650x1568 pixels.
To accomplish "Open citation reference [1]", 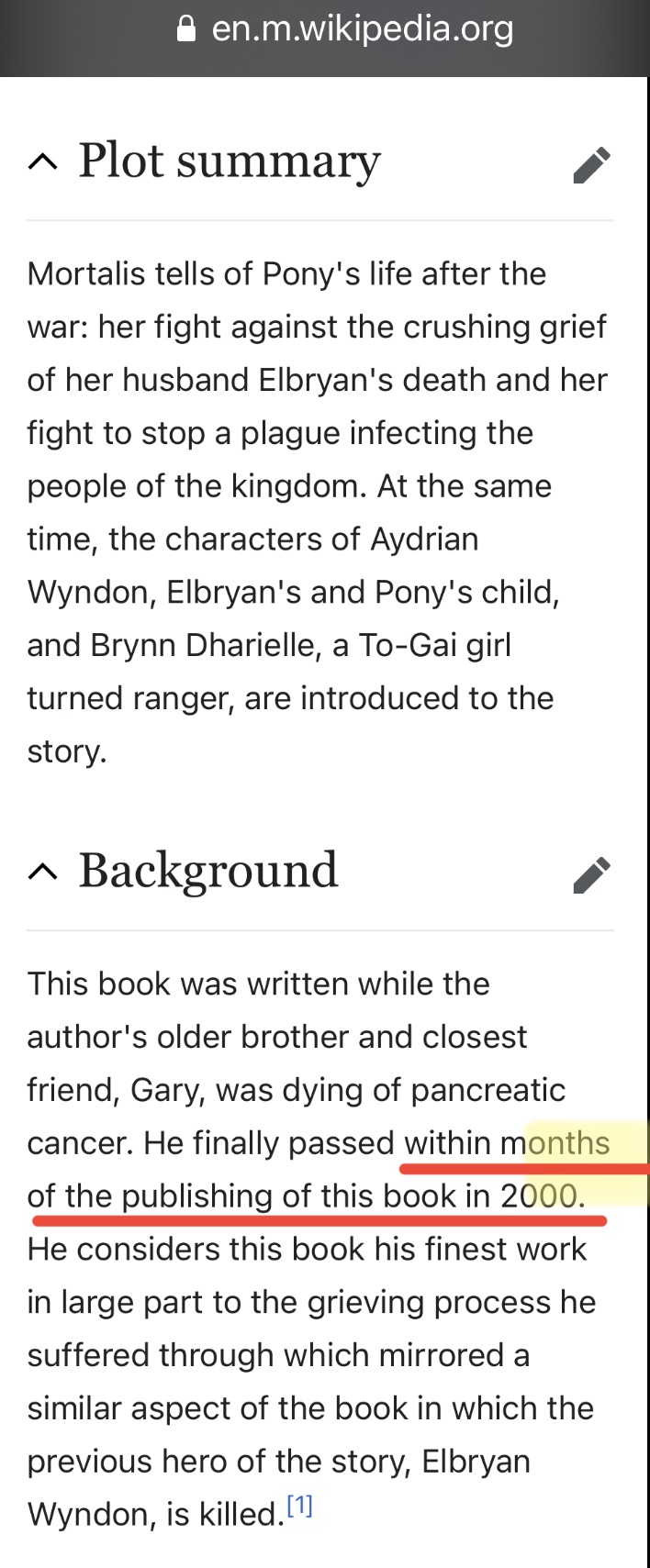I will [x=300, y=1507].
